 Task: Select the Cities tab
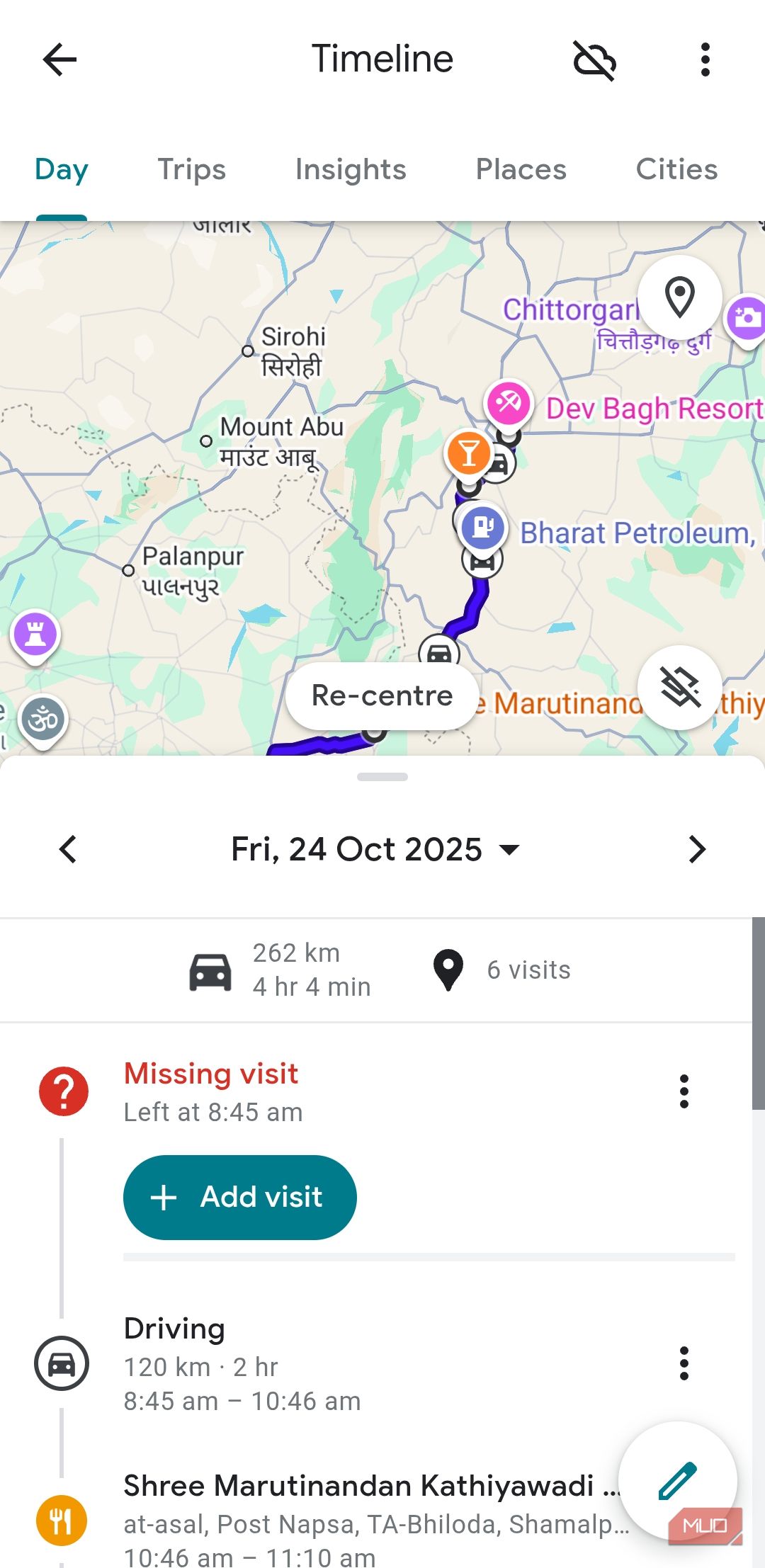676,170
